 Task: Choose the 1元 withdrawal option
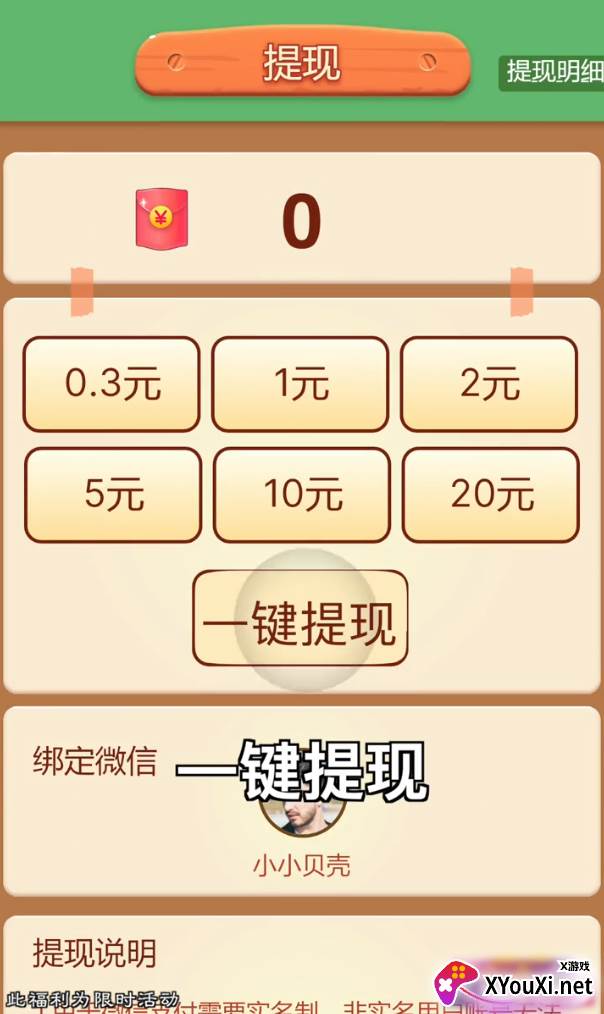tap(300, 384)
